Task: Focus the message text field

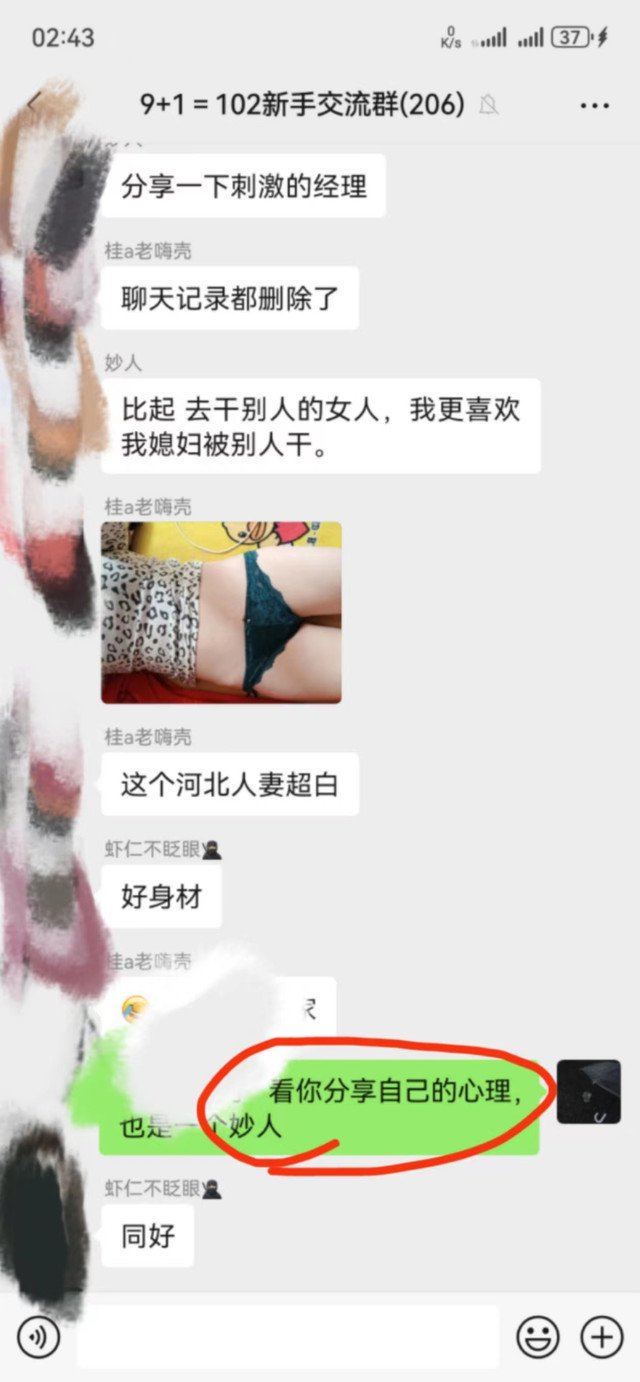Action: point(288,1337)
